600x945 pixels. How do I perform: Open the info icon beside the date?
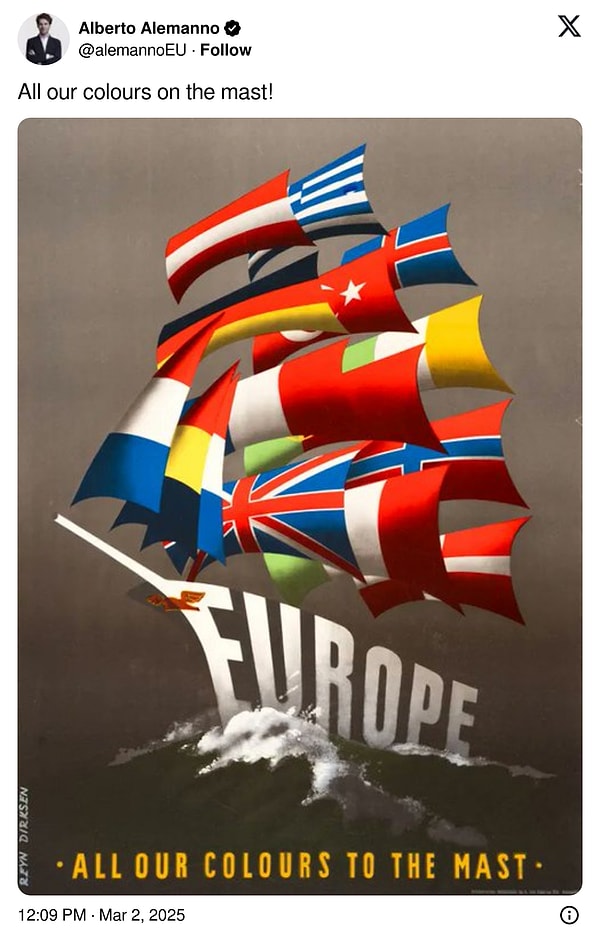pos(569,915)
